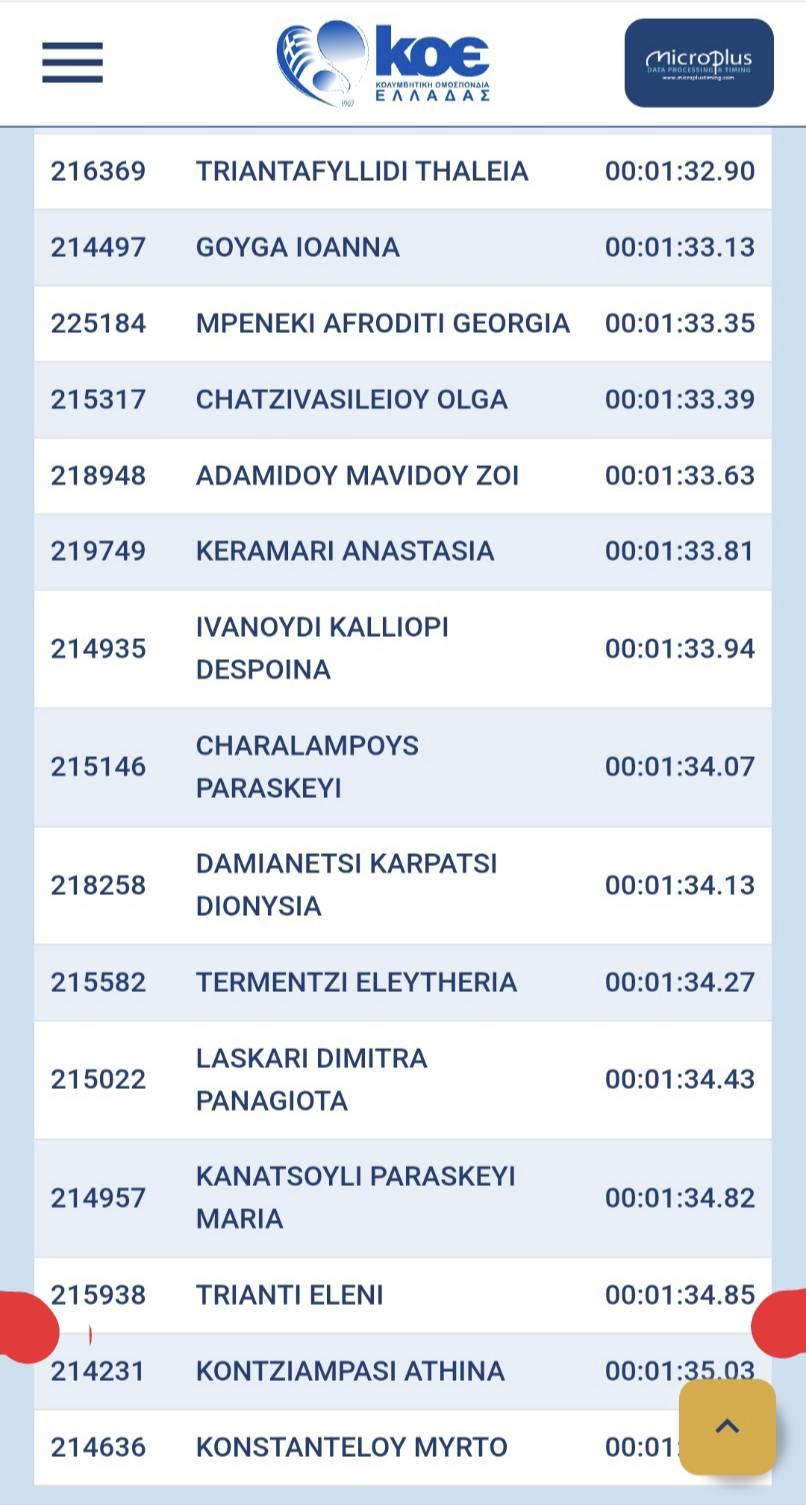Image resolution: width=806 pixels, height=1505 pixels.
Task: Open the hamburger menu
Action: point(72,63)
